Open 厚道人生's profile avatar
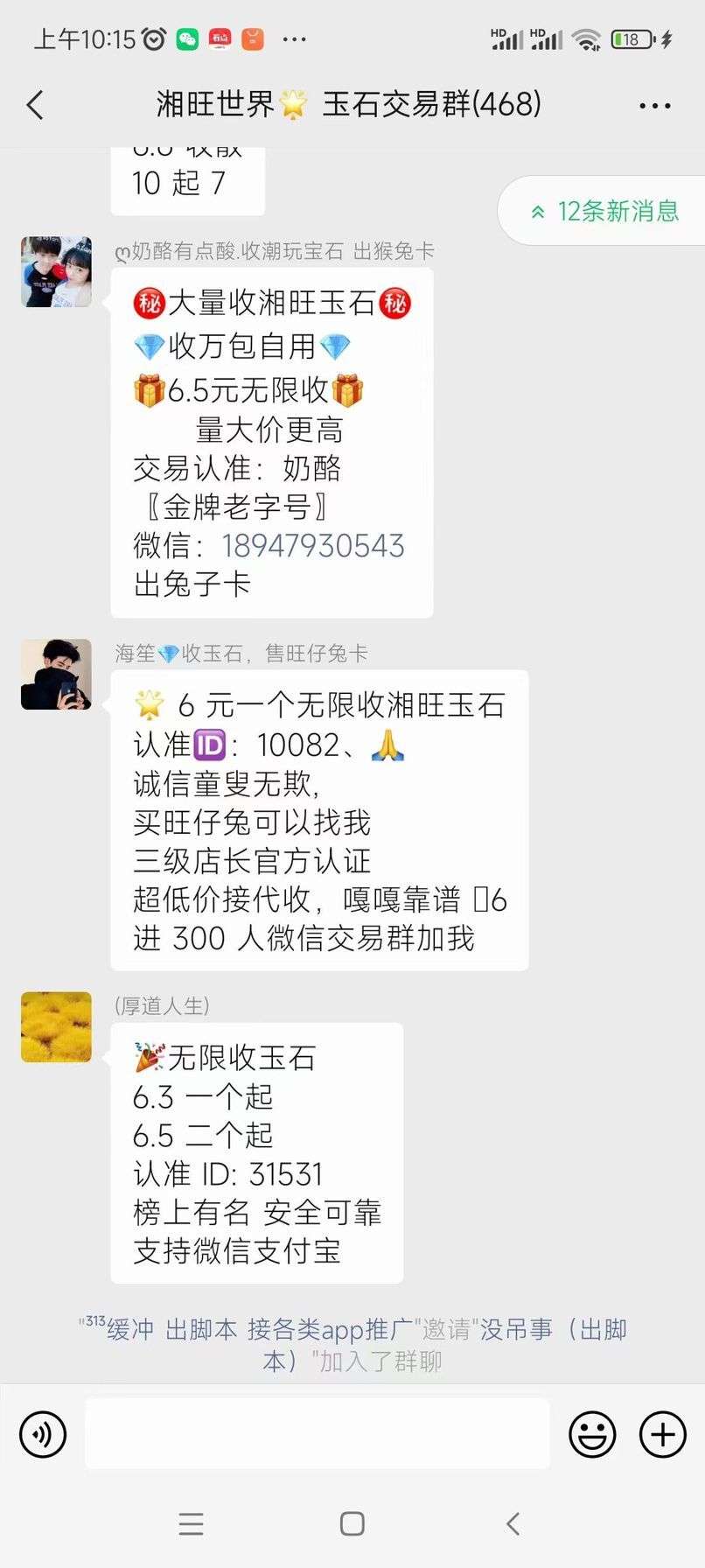Image resolution: width=705 pixels, height=1568 pixels. (x=56, y=1026)
